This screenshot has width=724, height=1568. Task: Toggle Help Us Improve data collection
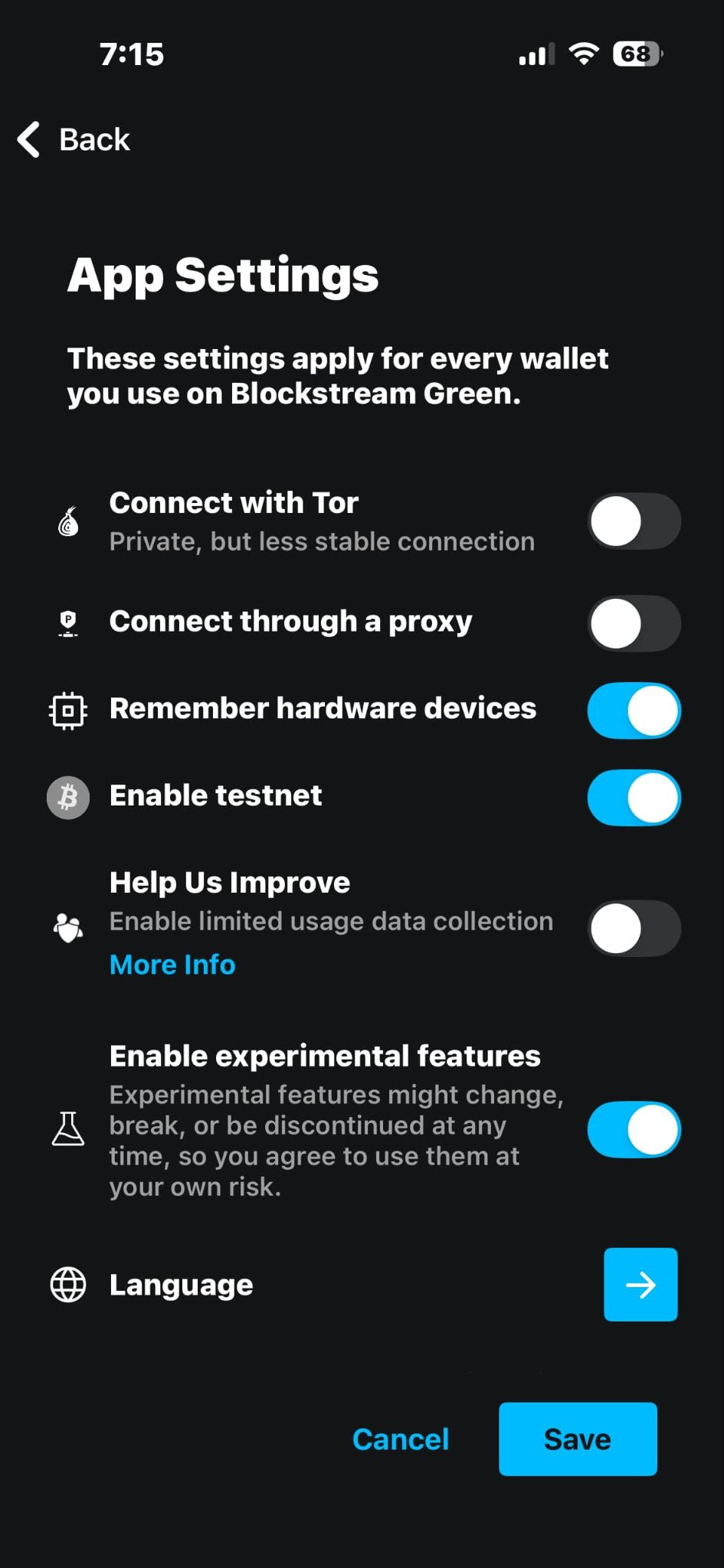[x=634, y=929]
